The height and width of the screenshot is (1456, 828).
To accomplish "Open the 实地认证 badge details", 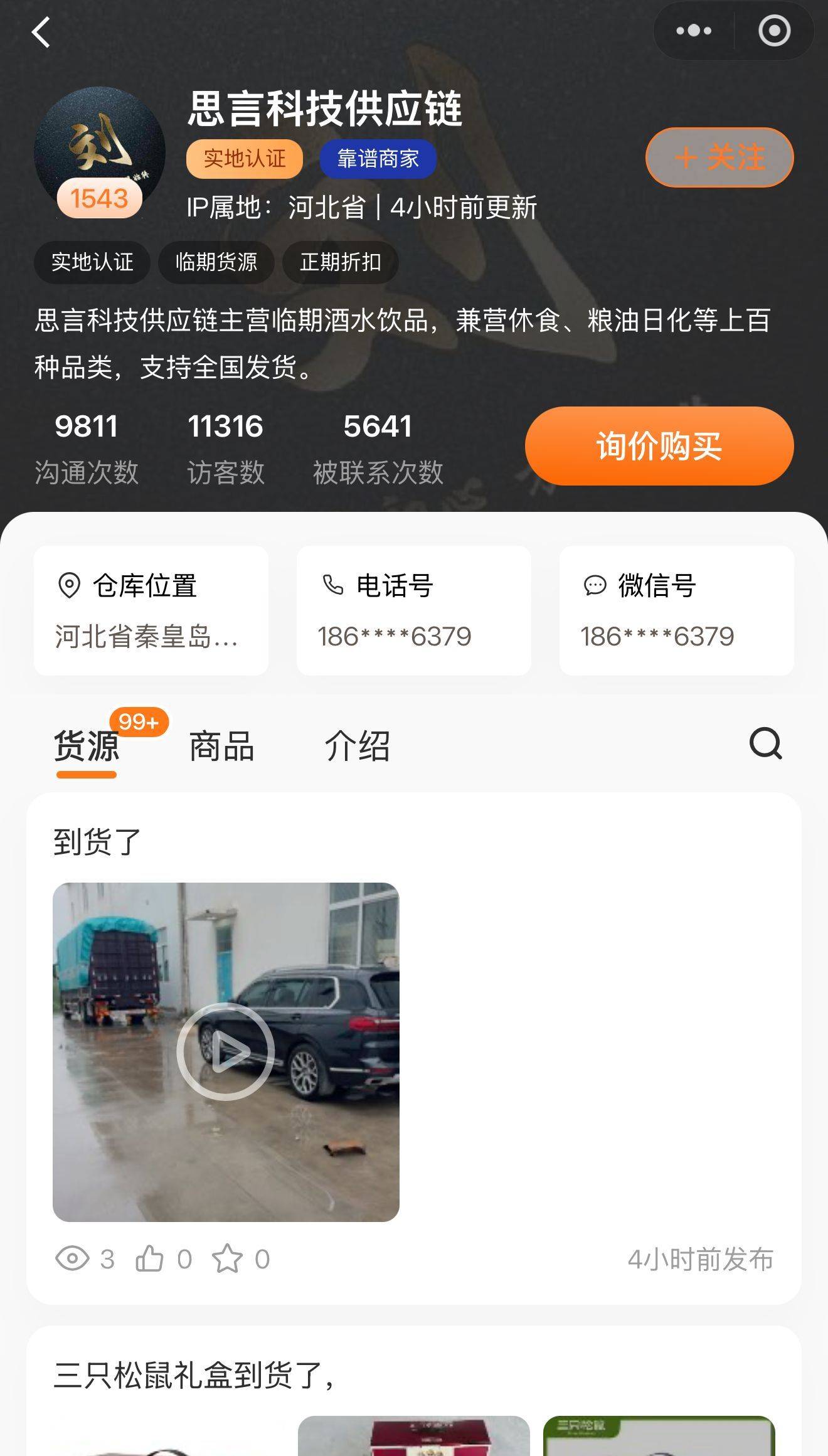I will (243, 159).
